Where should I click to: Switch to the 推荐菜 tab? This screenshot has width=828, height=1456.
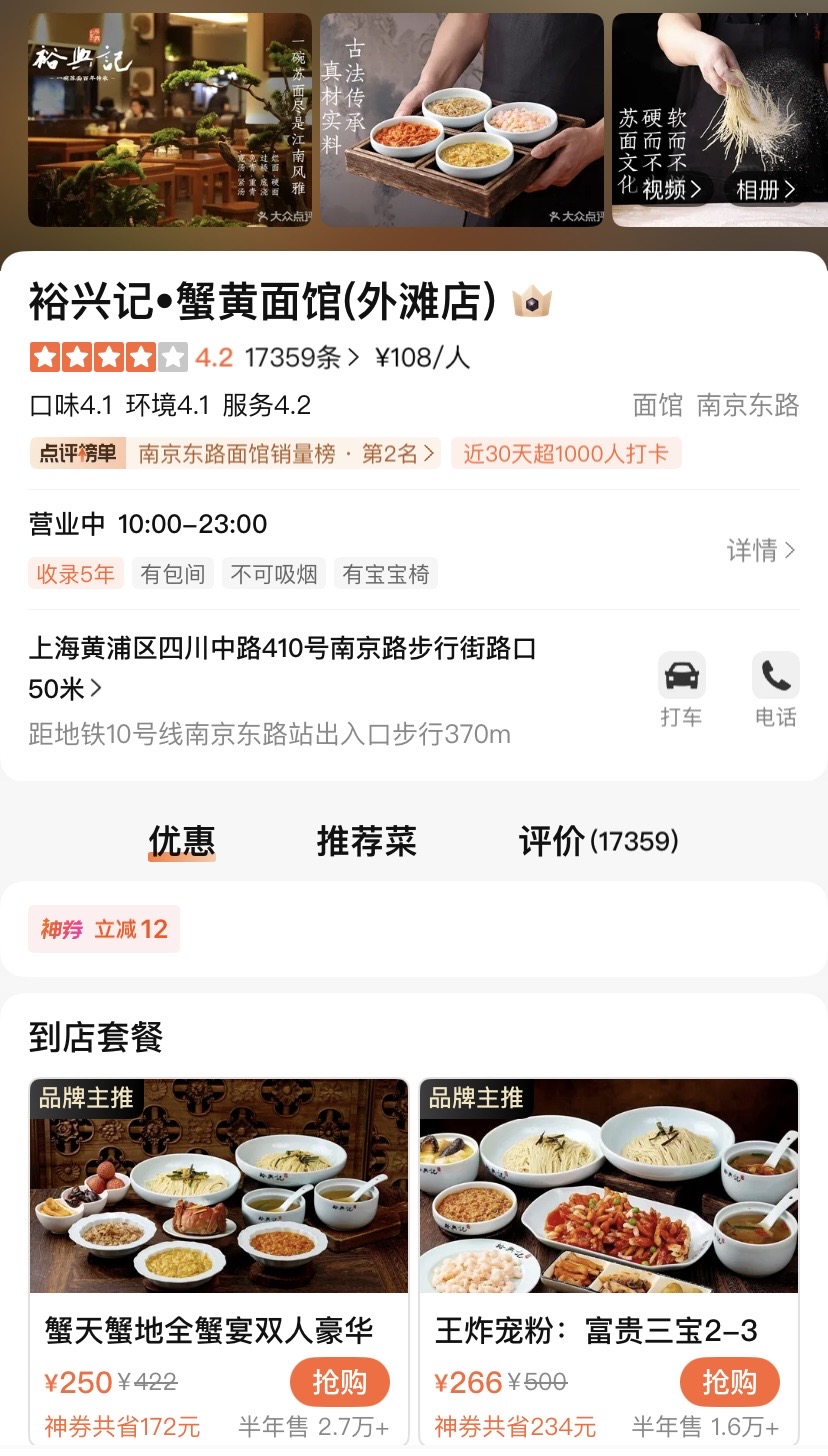coord(366,841)
